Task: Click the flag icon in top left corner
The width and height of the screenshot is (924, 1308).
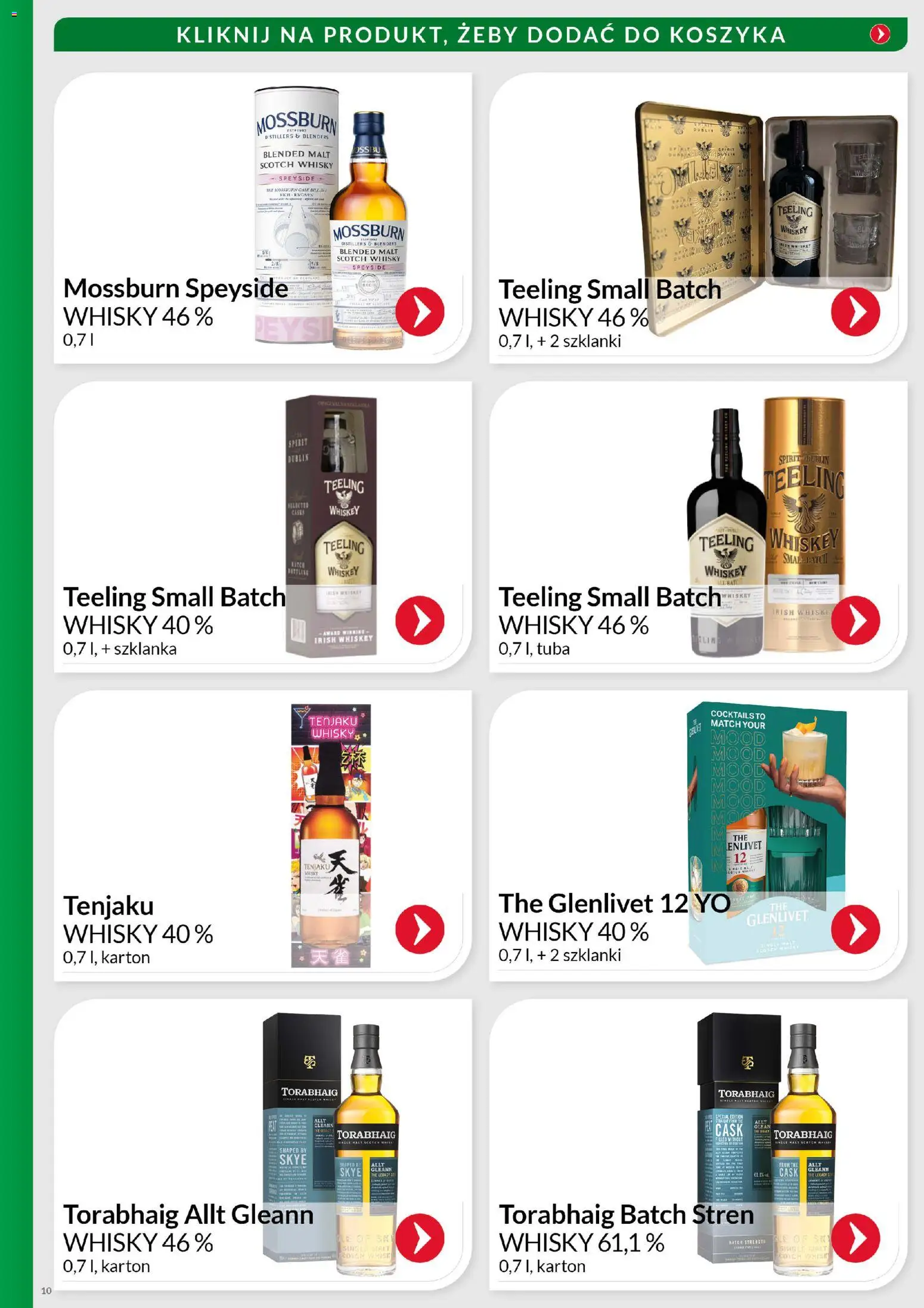Action: [14, 14]
